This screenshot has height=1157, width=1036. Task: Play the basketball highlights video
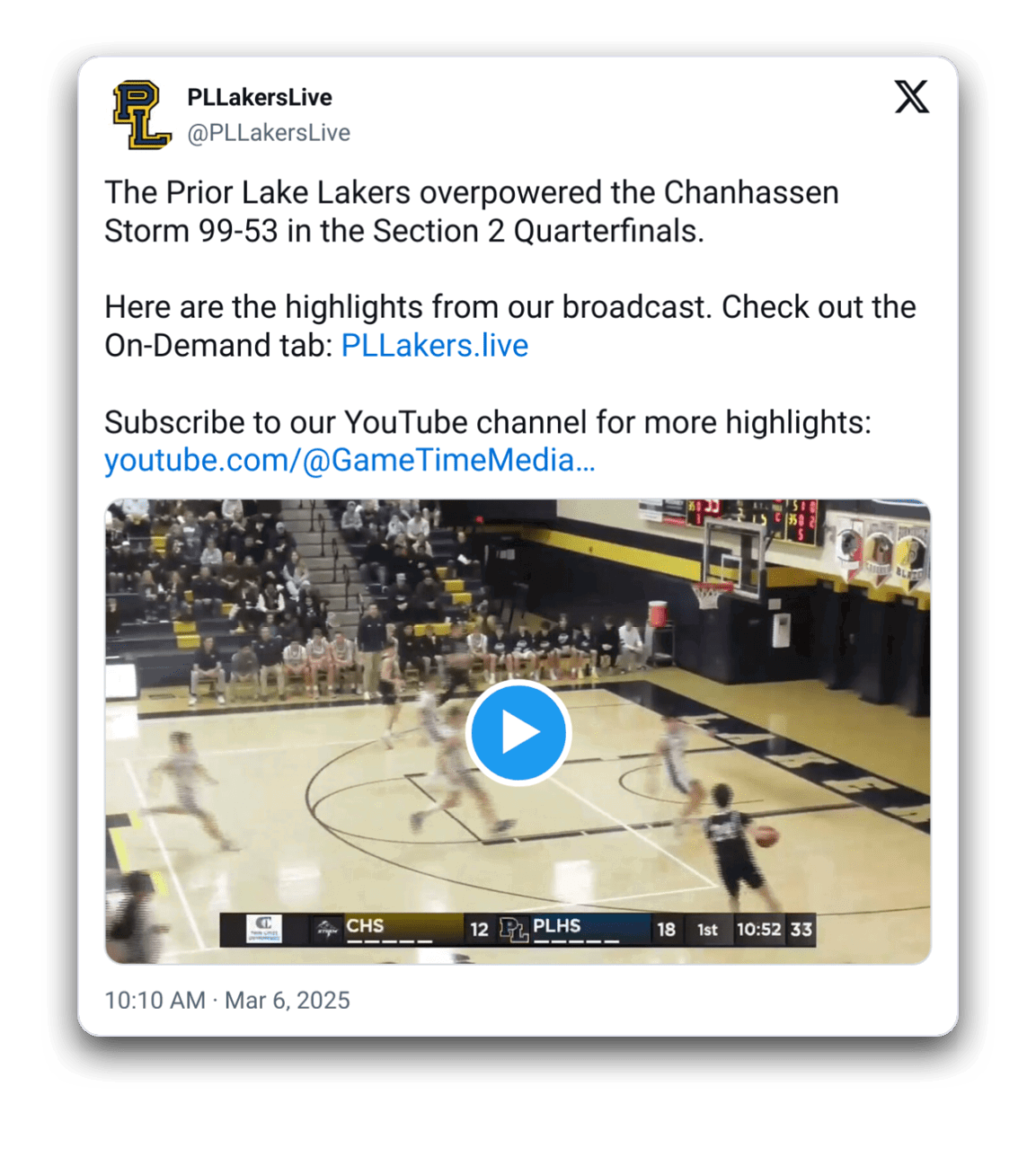pos(518,732)
